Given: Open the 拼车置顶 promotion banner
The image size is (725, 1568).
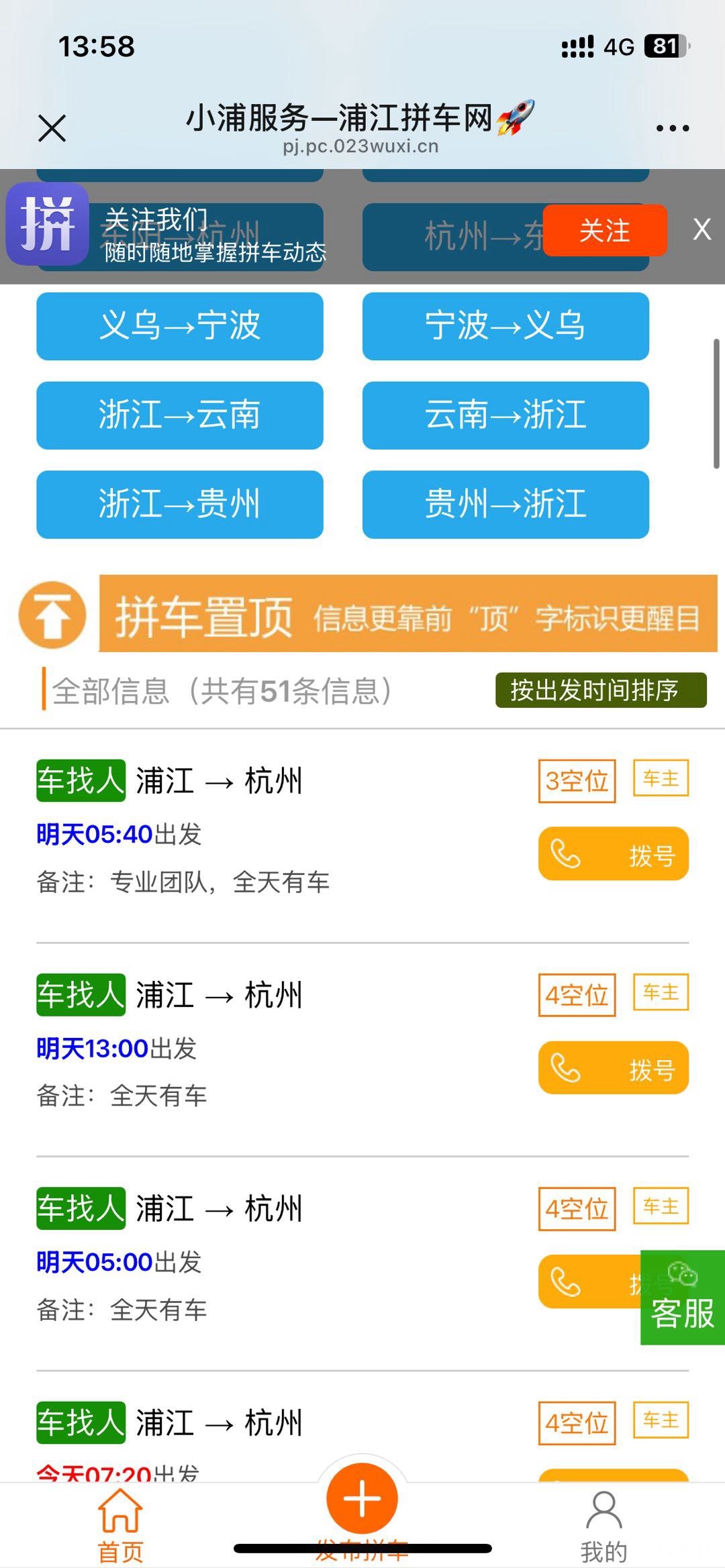Looking at the screenshot, I should coord(368,614).
